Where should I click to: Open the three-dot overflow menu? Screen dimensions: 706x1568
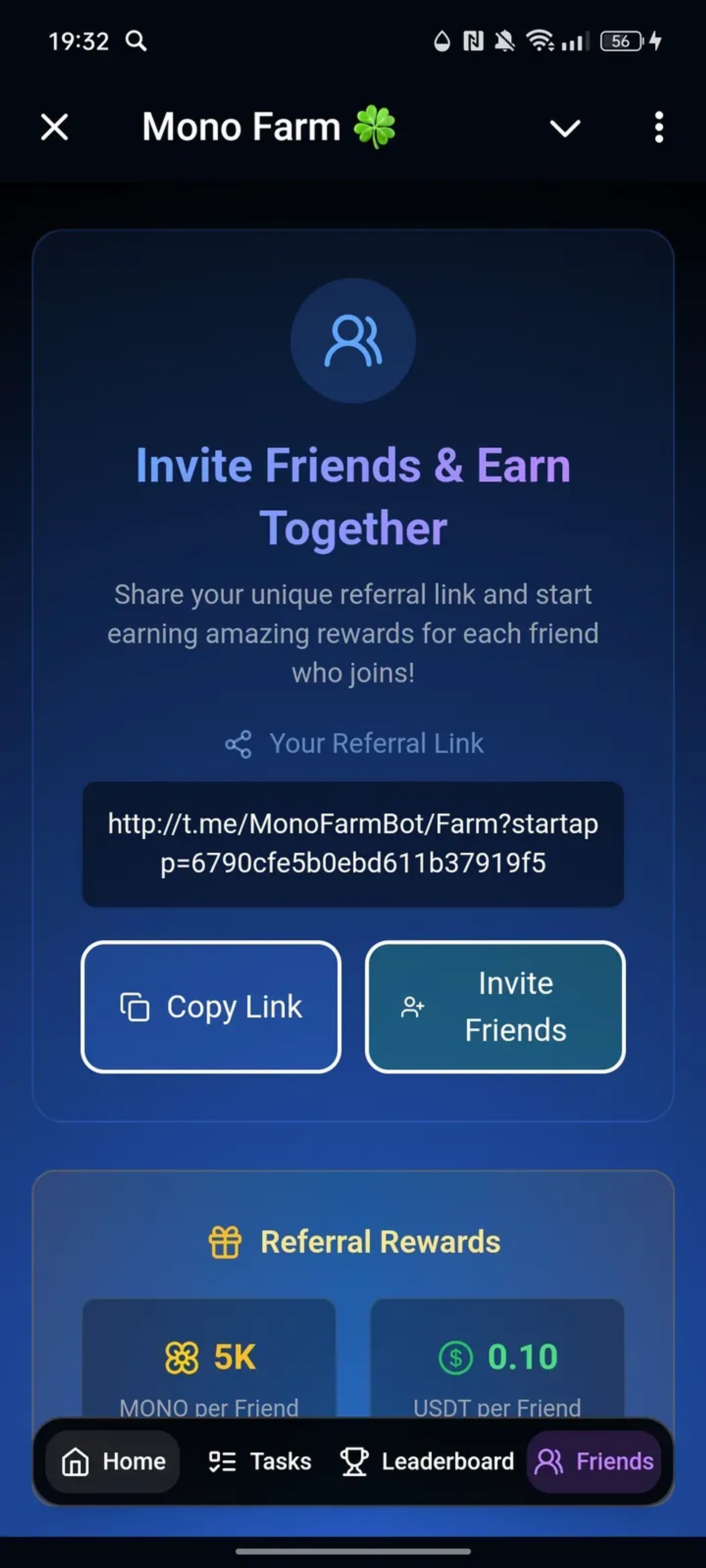click(x=658, y=127)
